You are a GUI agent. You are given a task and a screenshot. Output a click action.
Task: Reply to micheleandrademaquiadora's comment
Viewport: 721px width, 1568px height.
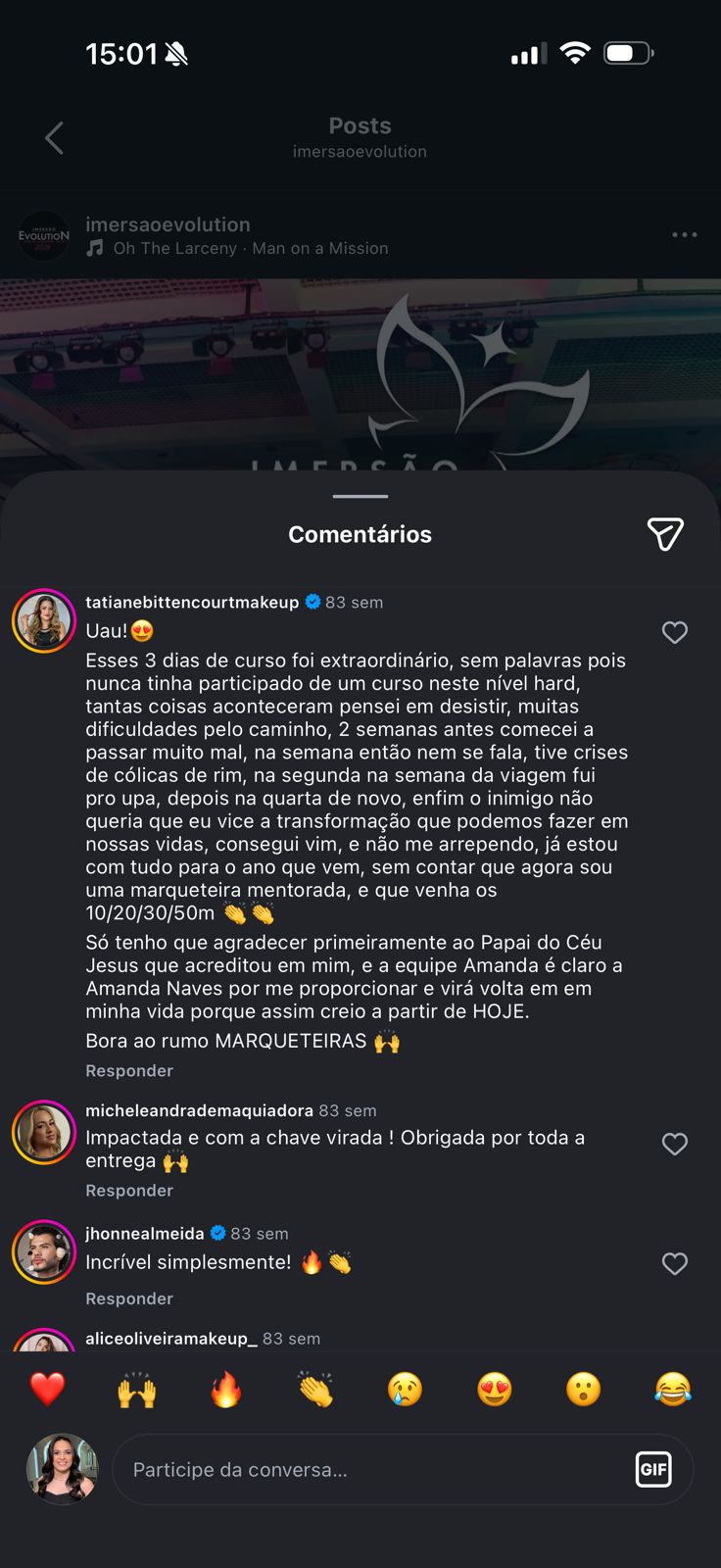pos(129,1191)
